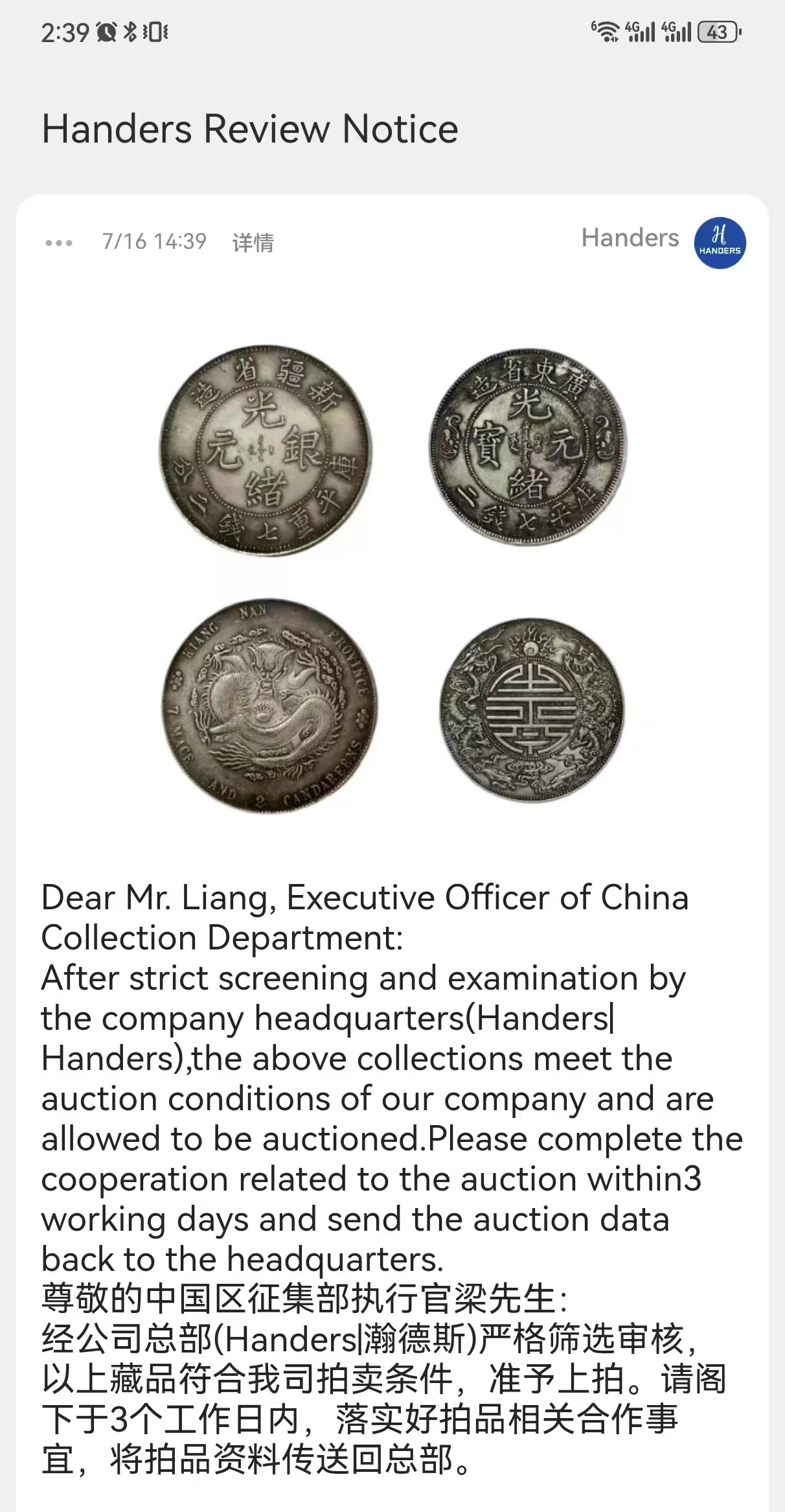Open the coins image in the note
The width and height of the screenshot is (785, 1512).
click(392, 579)
